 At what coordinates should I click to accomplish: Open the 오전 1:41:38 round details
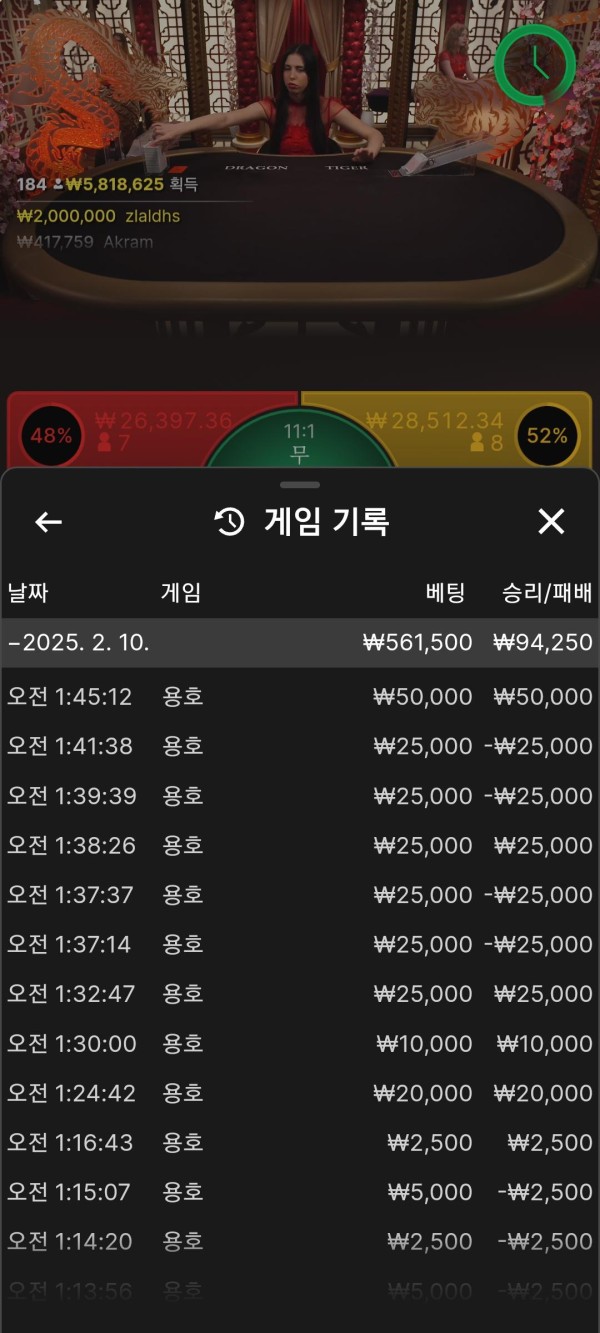300,747
